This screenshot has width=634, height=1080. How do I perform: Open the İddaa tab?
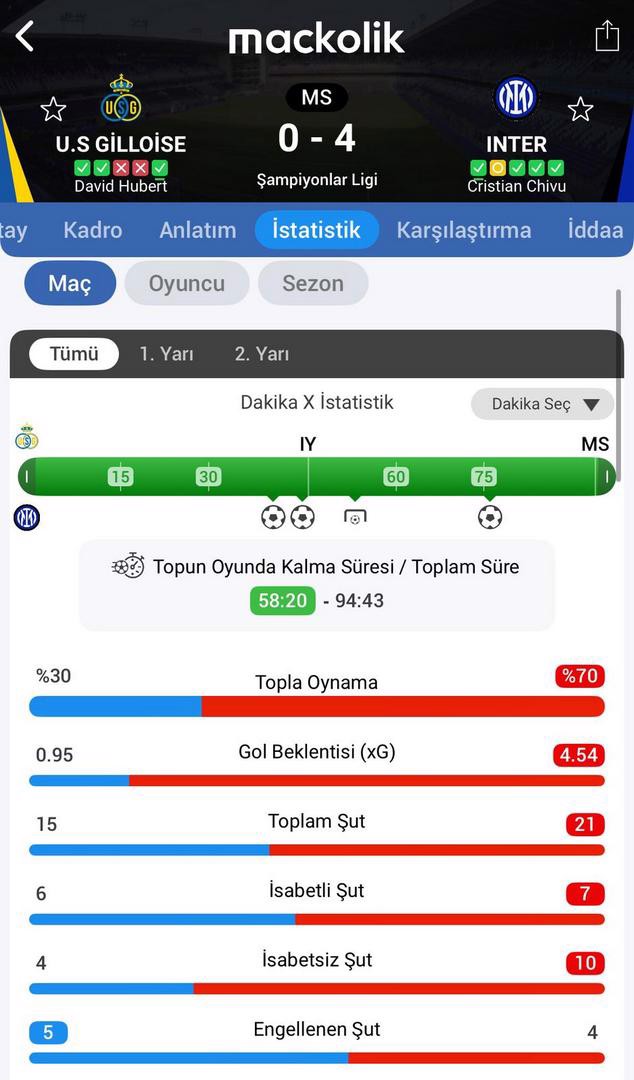click(595, 230)
